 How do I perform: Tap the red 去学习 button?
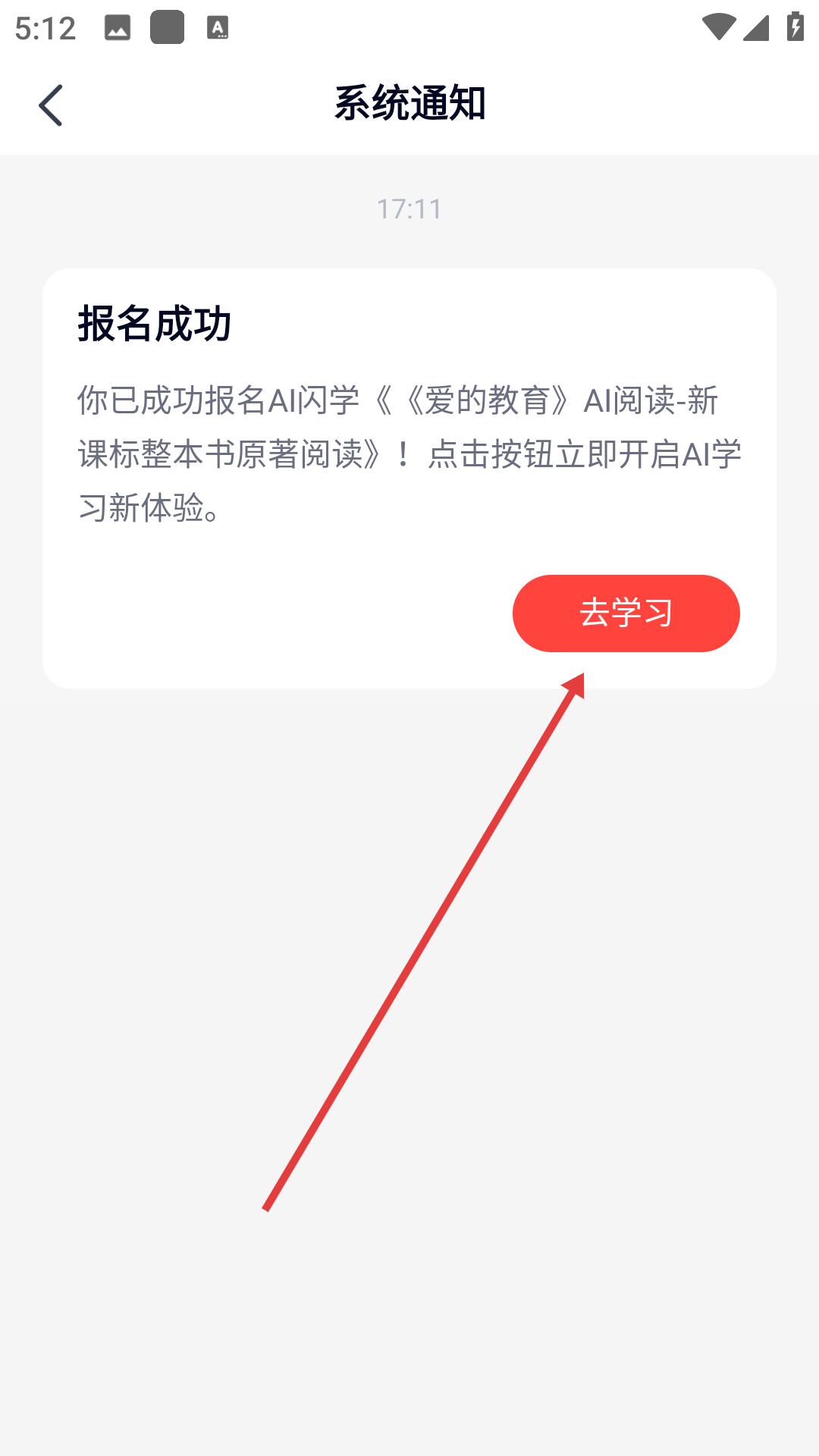coord(626,613)
